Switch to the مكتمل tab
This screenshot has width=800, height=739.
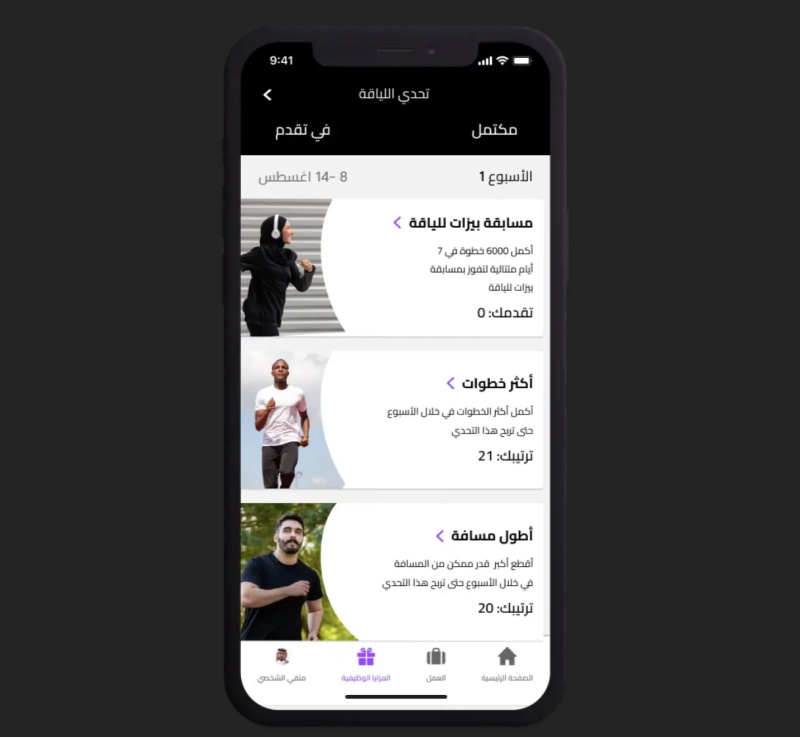pos(494,130)
